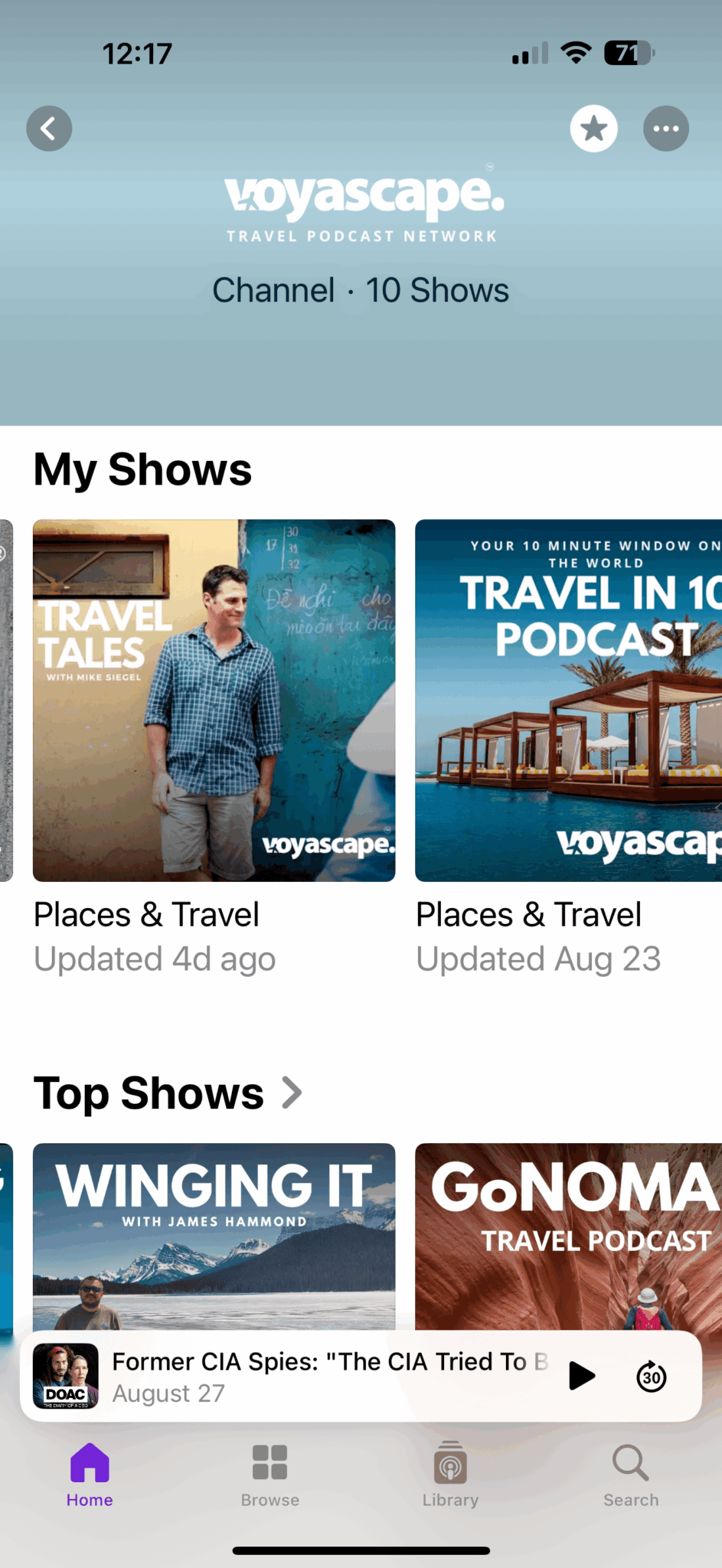Open the more options menu
Image resolution: width=722 pixels, height=1568 pixels.
click(x=665, y=128)
